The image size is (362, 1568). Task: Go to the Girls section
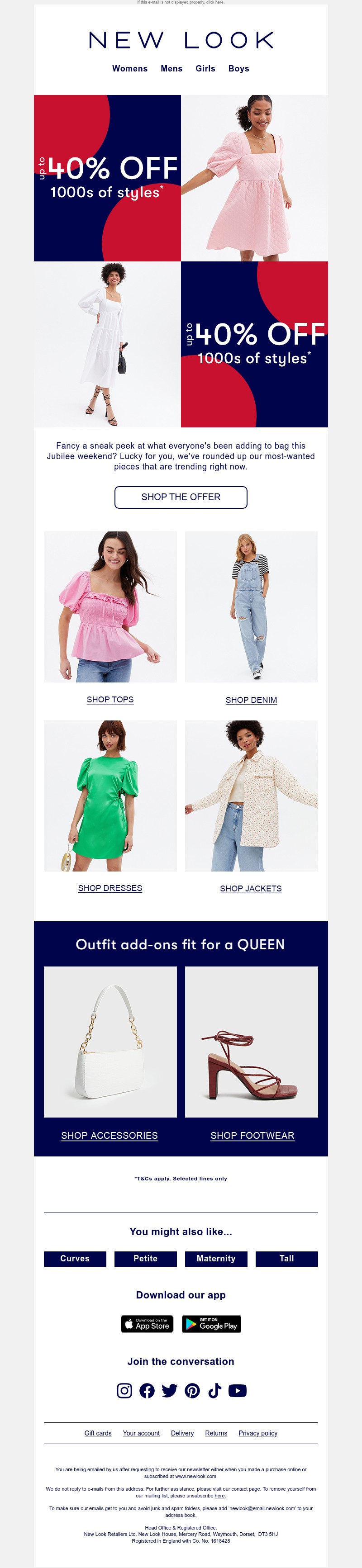[x=205, y=69]
